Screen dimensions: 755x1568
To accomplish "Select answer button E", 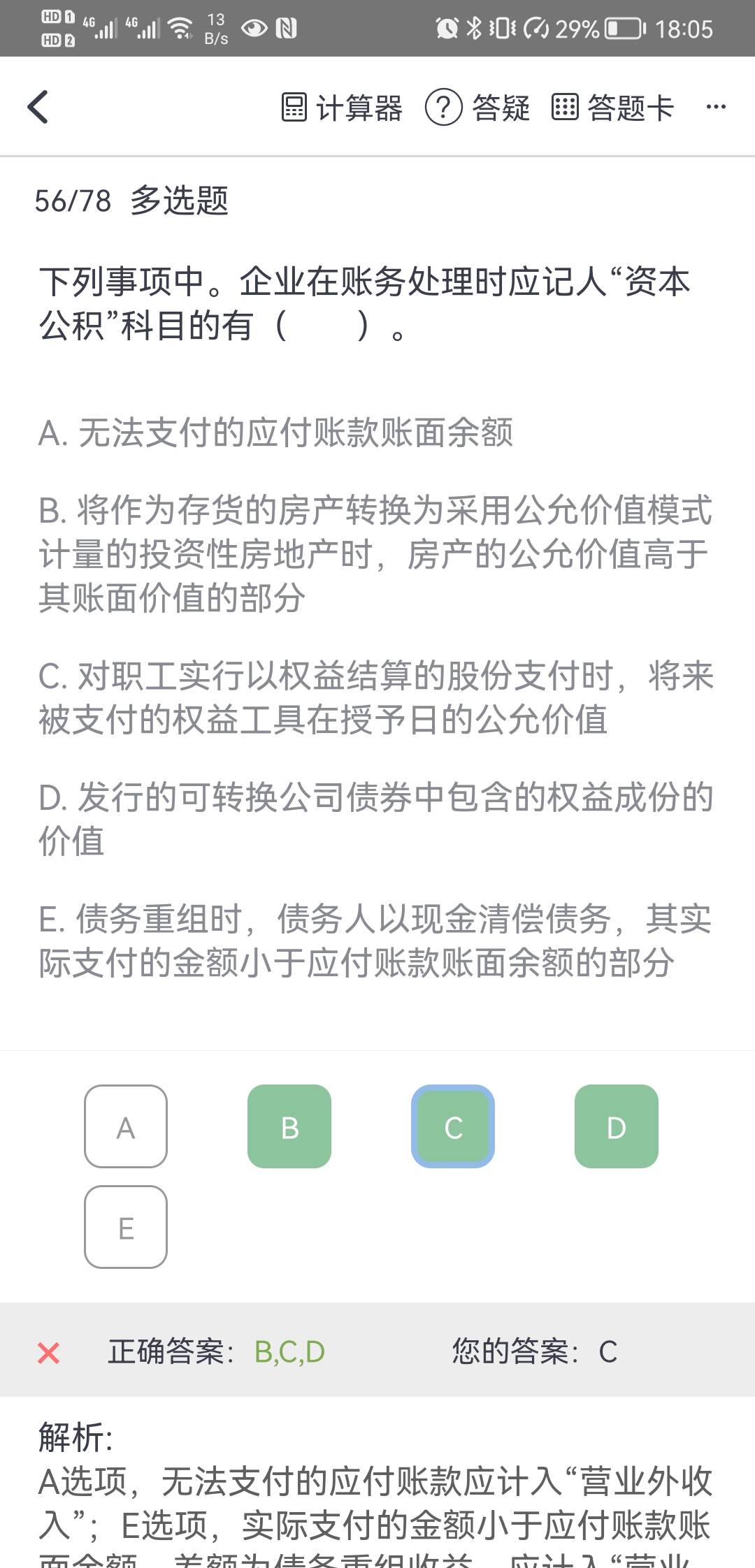I will [126, 1227].
